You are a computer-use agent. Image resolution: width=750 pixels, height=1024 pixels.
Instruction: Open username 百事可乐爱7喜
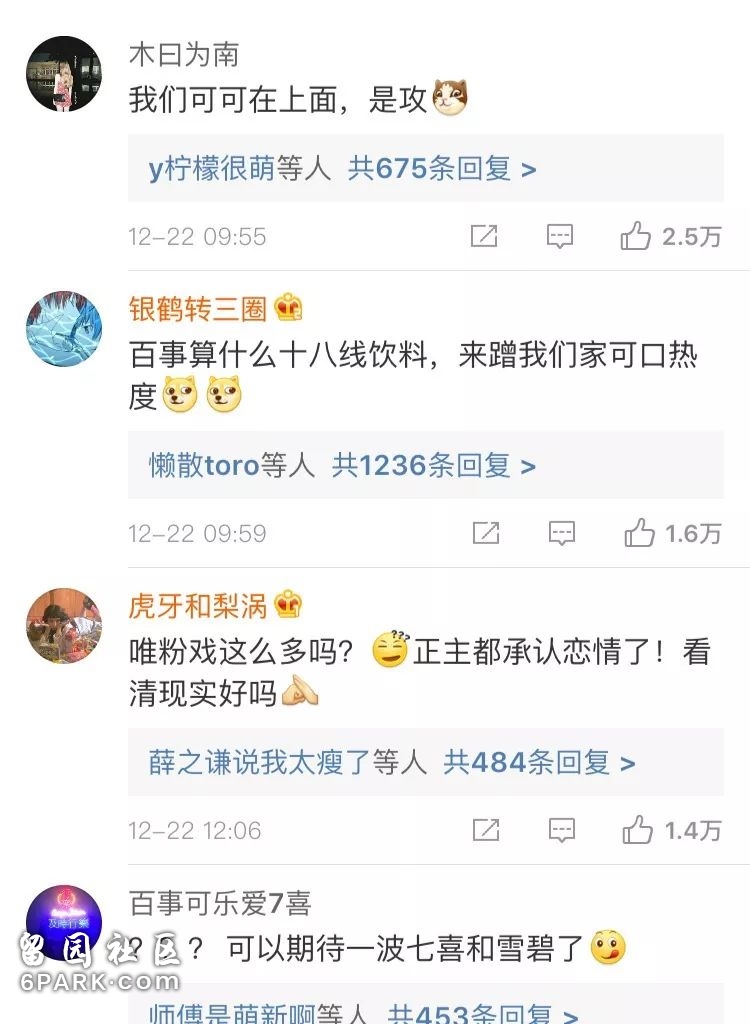[x=220, y=903]
